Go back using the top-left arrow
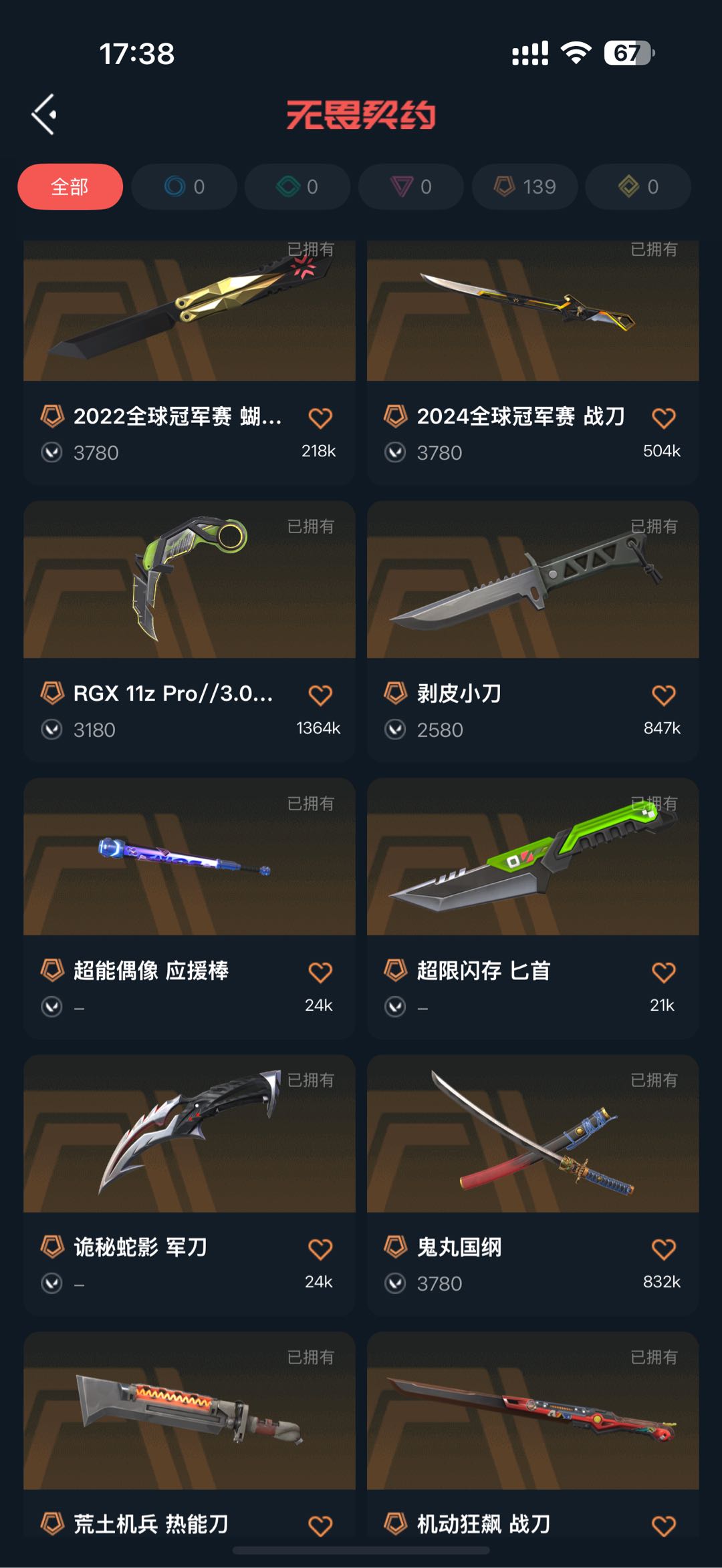722x1568 pixels. coord(44,115)
